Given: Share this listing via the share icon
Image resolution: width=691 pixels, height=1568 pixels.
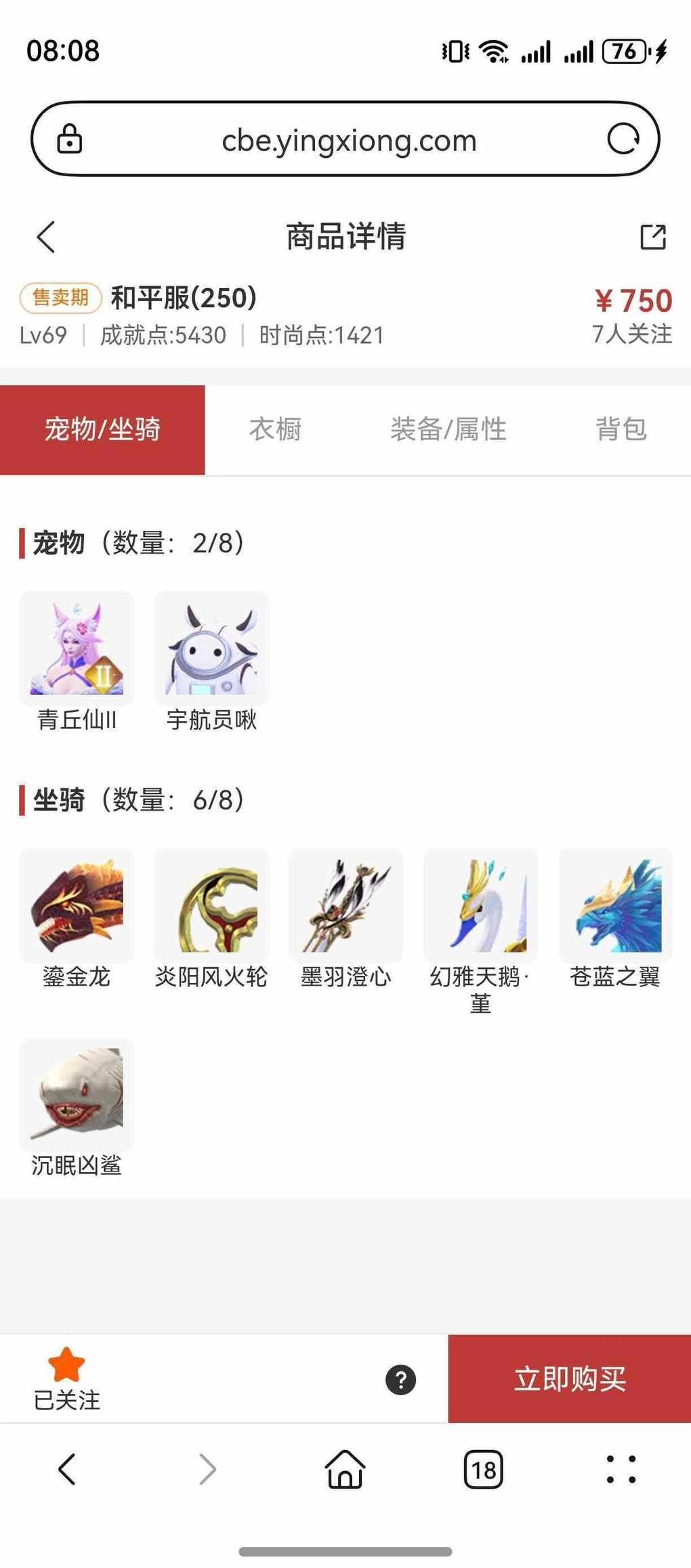Looking at the screenshot, I should click(x=653, y=237).
